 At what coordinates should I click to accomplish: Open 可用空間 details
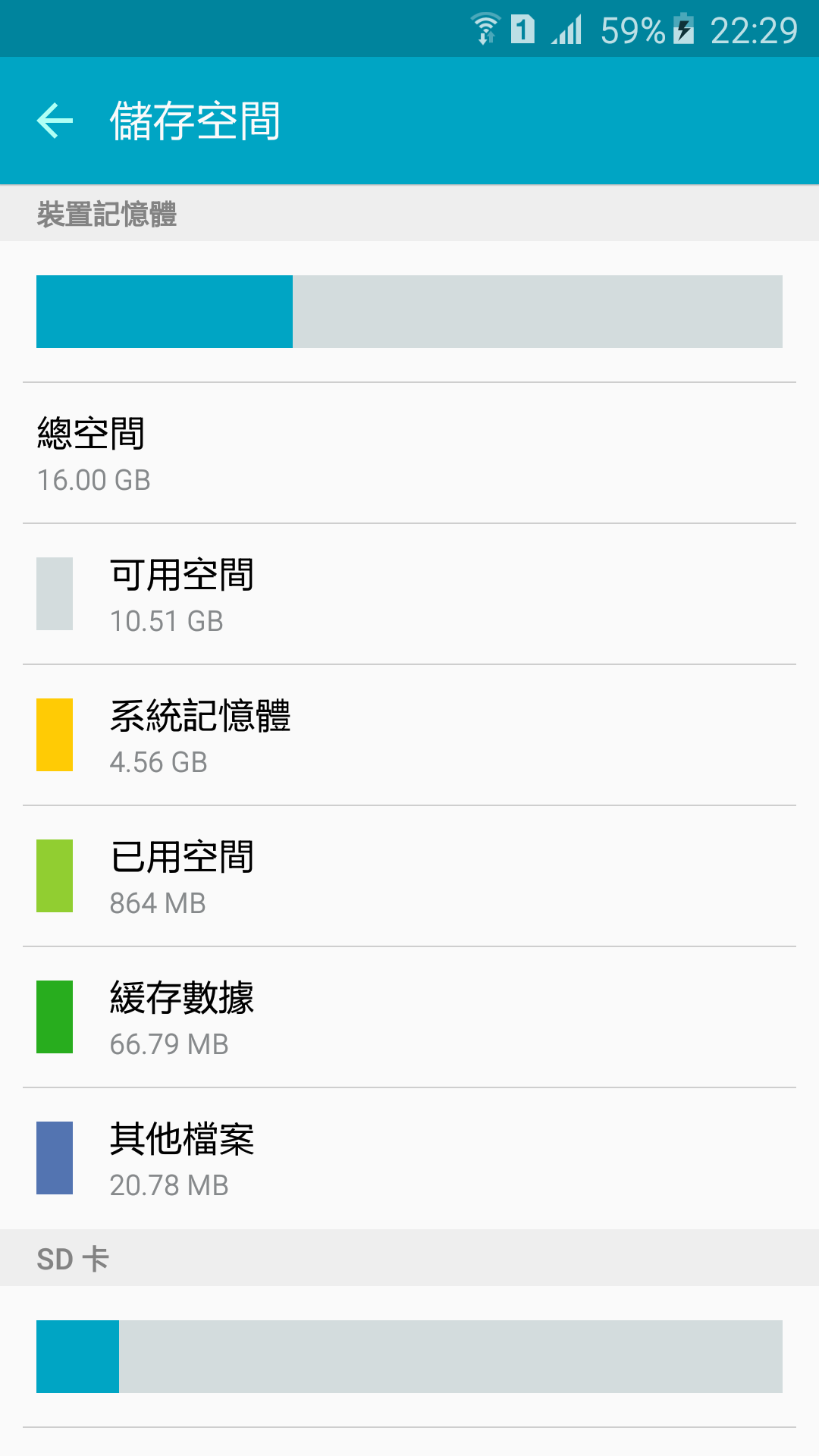click(x=409, y=595)
